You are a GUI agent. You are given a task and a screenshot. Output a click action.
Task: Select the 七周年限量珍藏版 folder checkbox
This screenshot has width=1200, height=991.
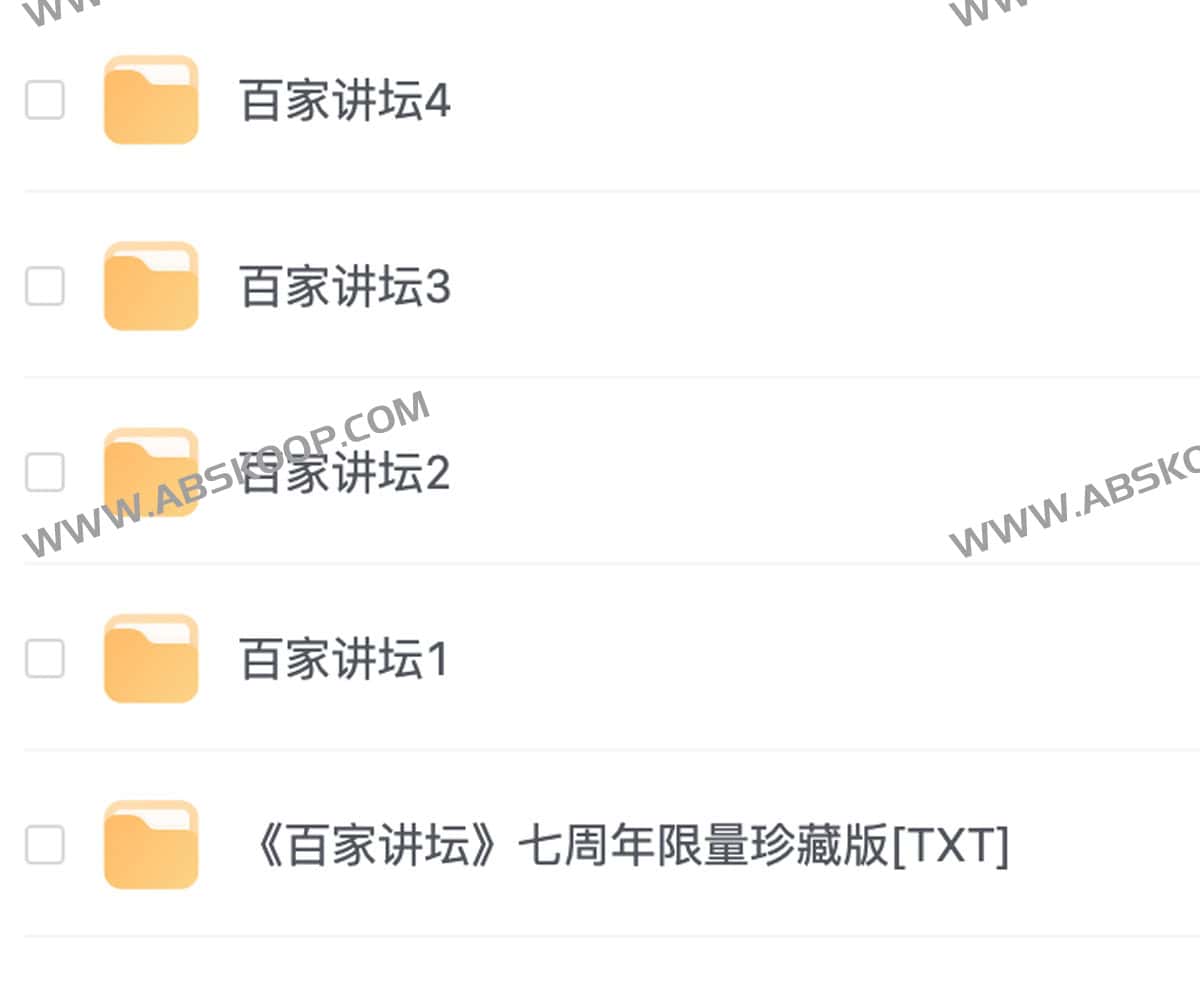(x=45, y=845)
